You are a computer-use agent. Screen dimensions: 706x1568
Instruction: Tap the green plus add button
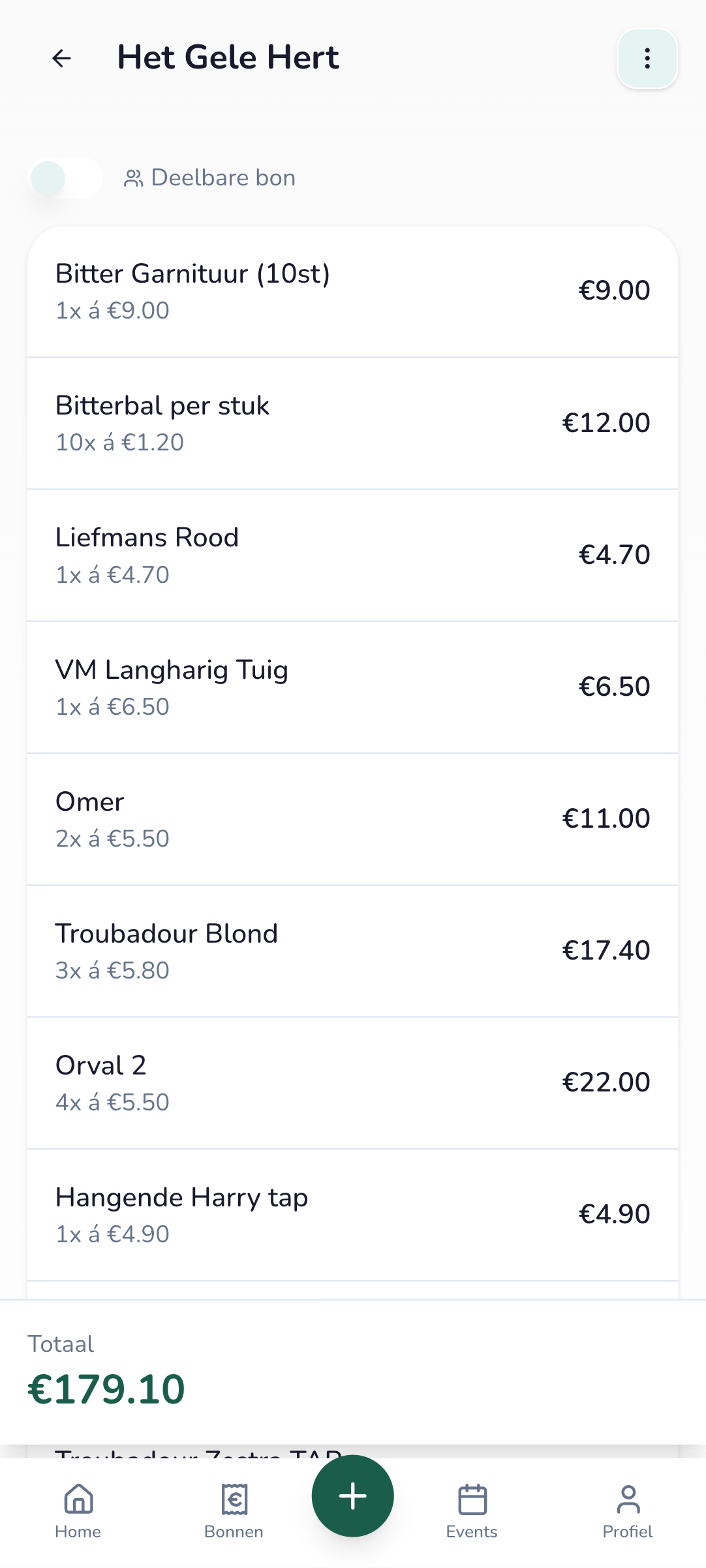coord(352,1496)
